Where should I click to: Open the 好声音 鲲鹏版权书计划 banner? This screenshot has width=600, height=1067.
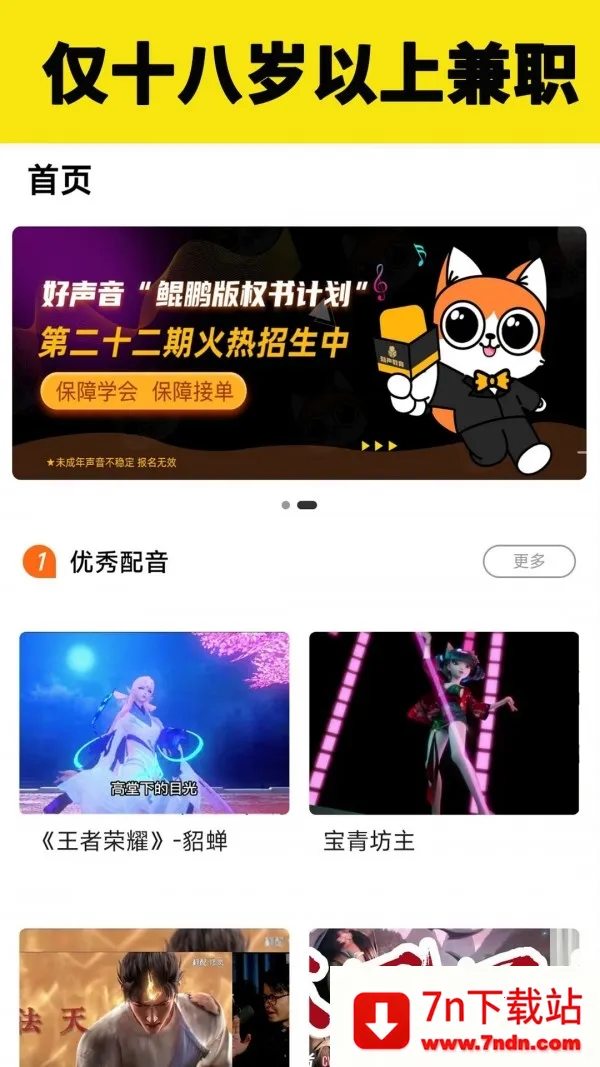click(298, 352)
